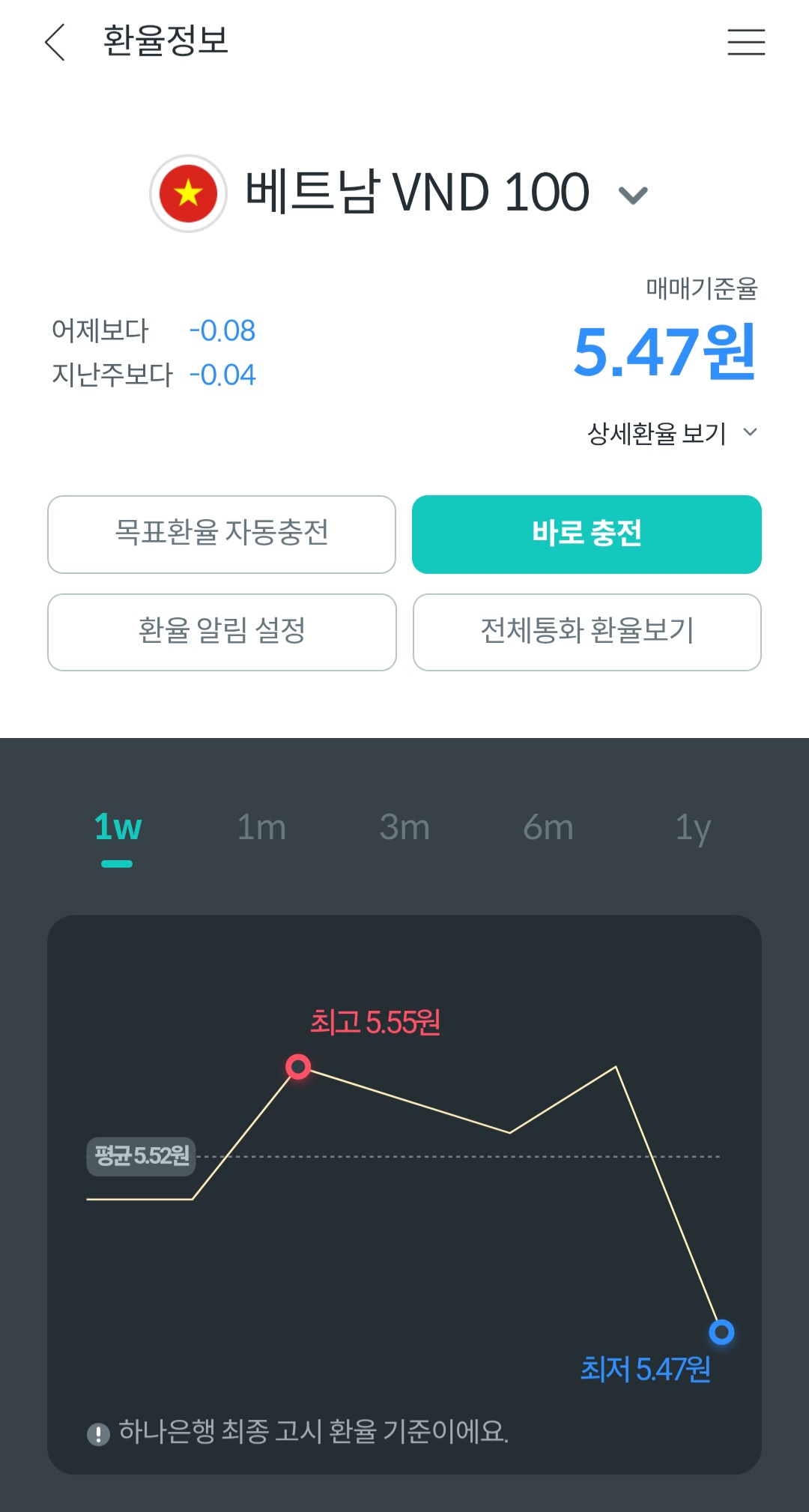Switch to the 3m chart period

click(404, 828)
